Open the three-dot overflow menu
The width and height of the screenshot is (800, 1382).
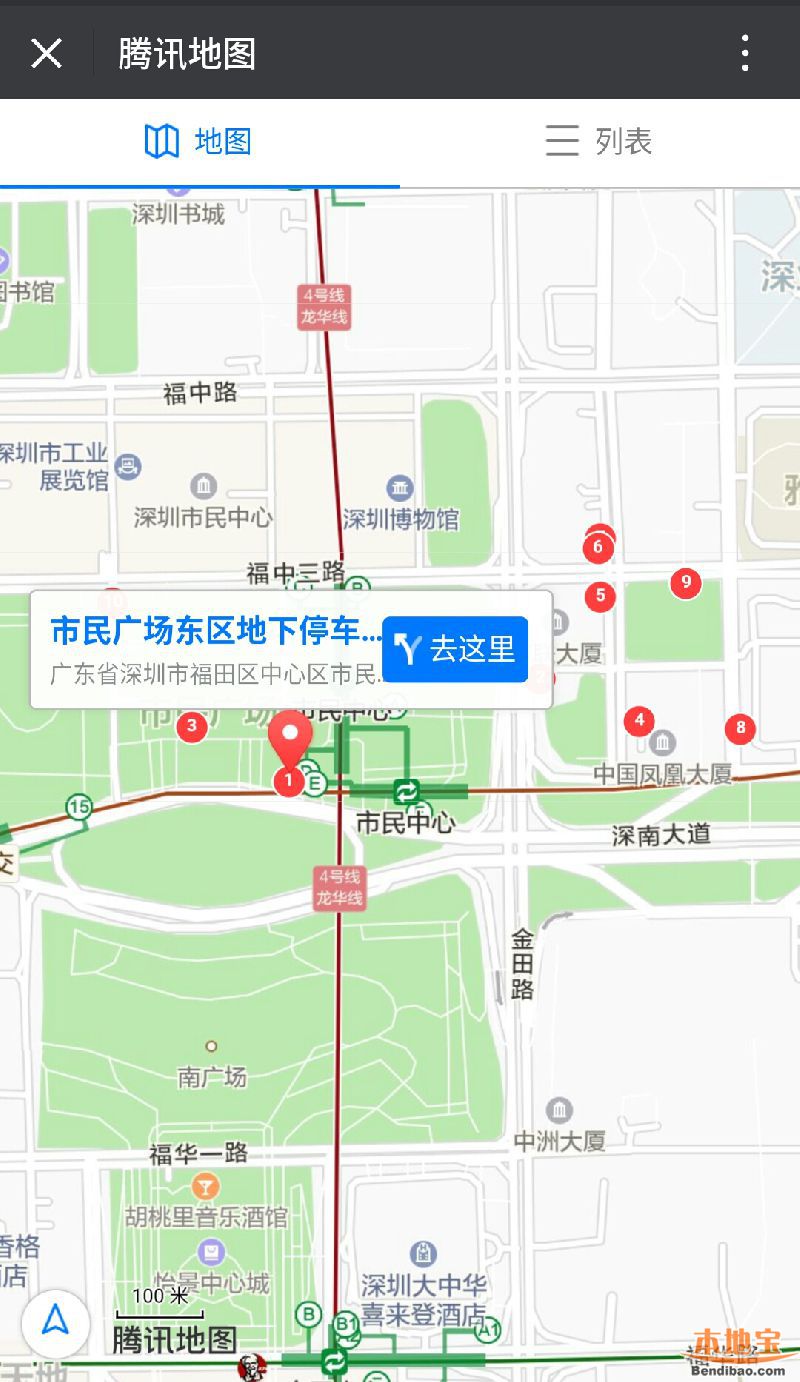pyautogui.click(x=745, y=53)
